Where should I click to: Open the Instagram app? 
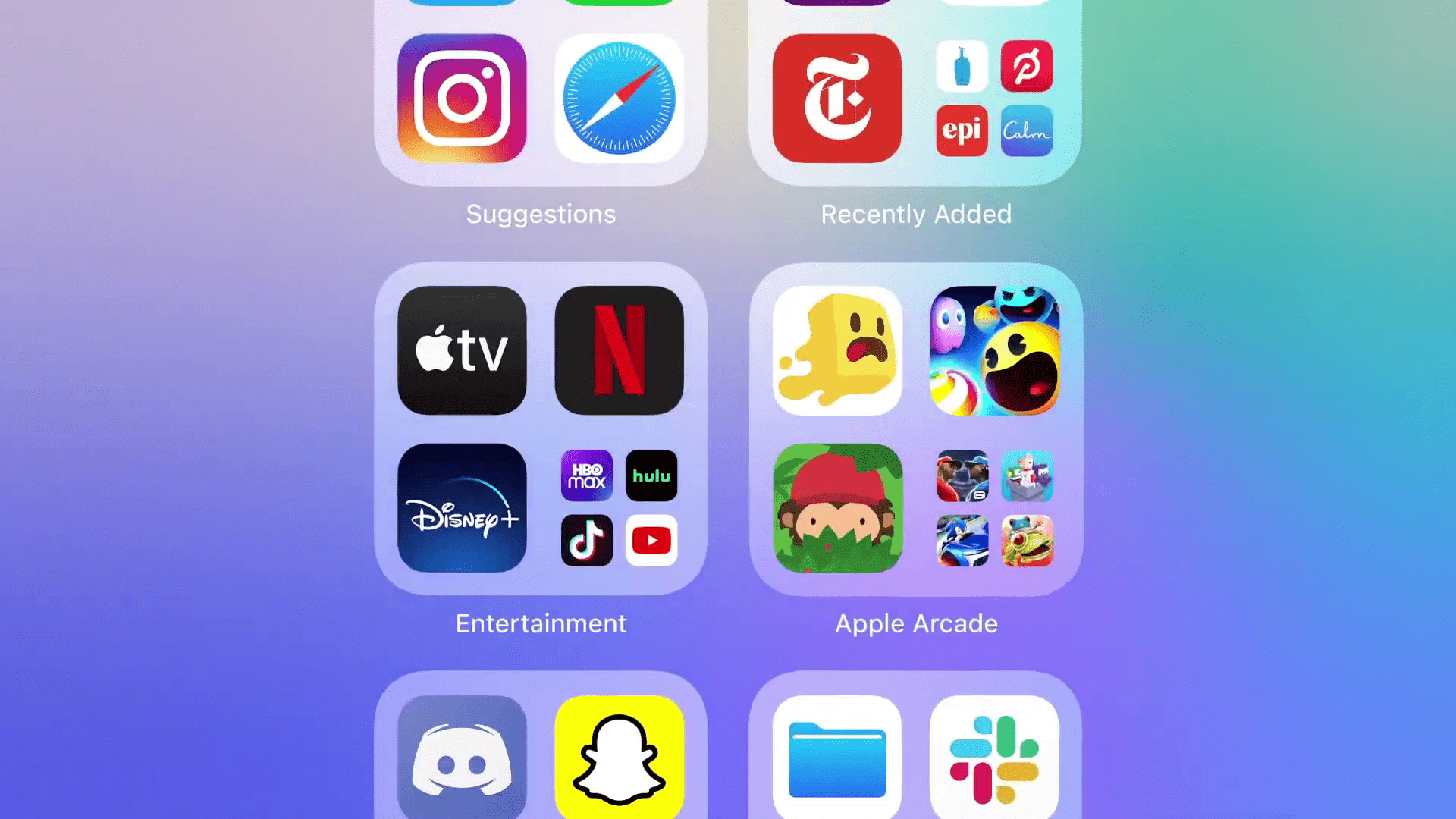pos(462,98)
